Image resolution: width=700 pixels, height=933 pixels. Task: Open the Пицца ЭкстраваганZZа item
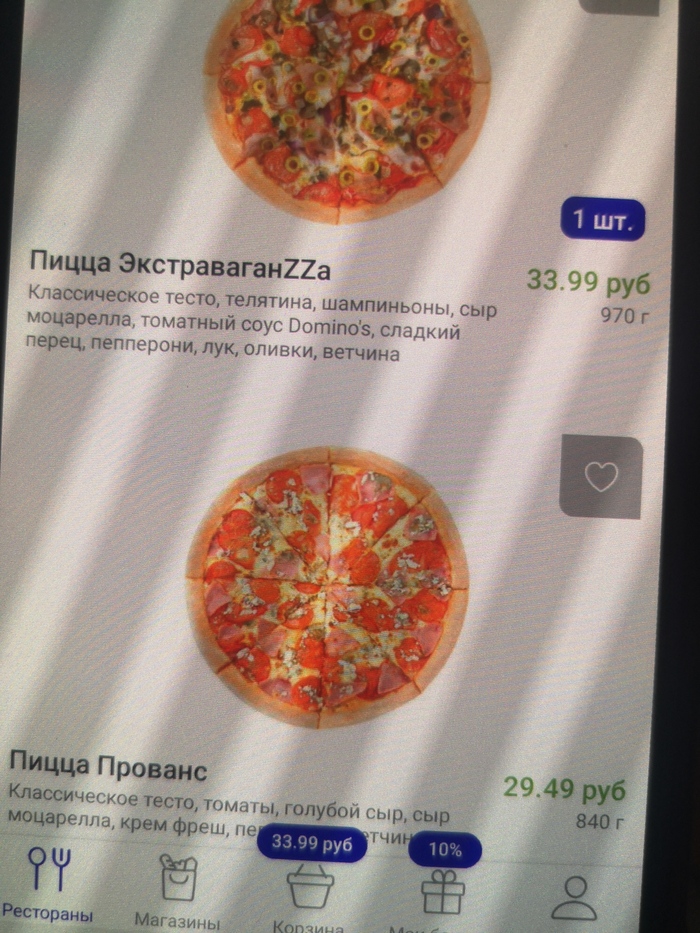(x=181, y=268)
